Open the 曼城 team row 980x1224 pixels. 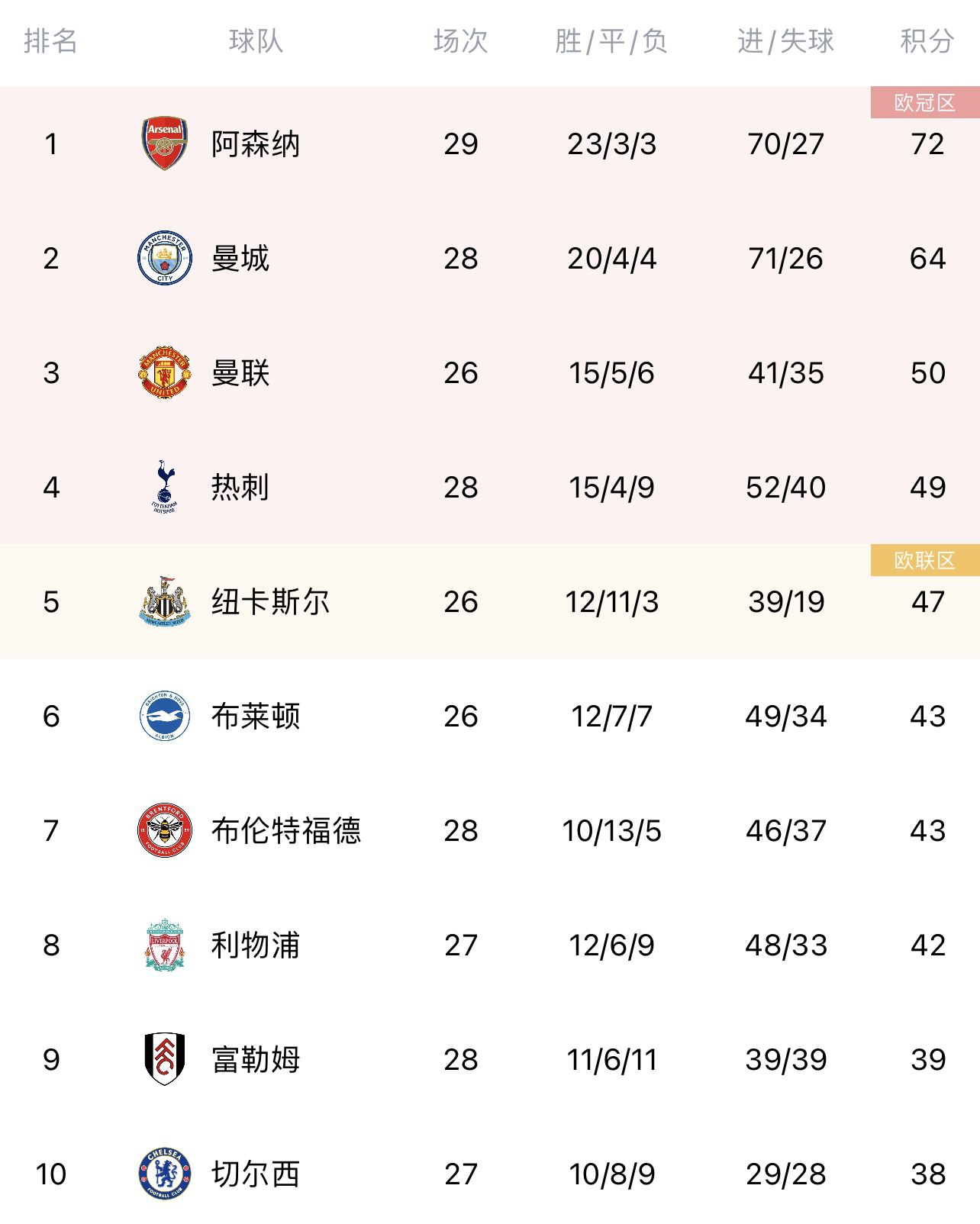click(x=240, y=259)
